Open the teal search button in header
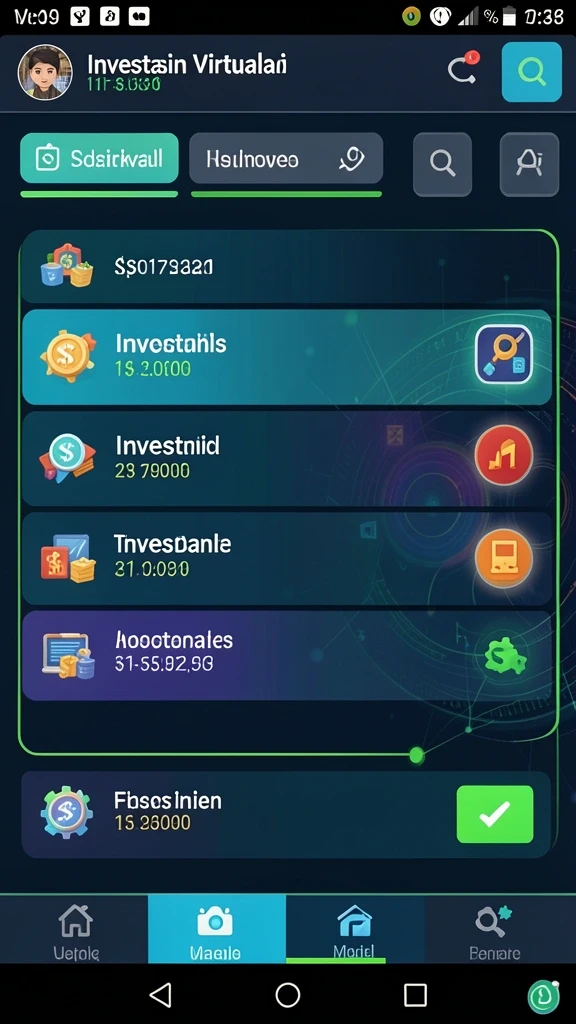This screenshot has height=1024, width=576. [532, 72]
